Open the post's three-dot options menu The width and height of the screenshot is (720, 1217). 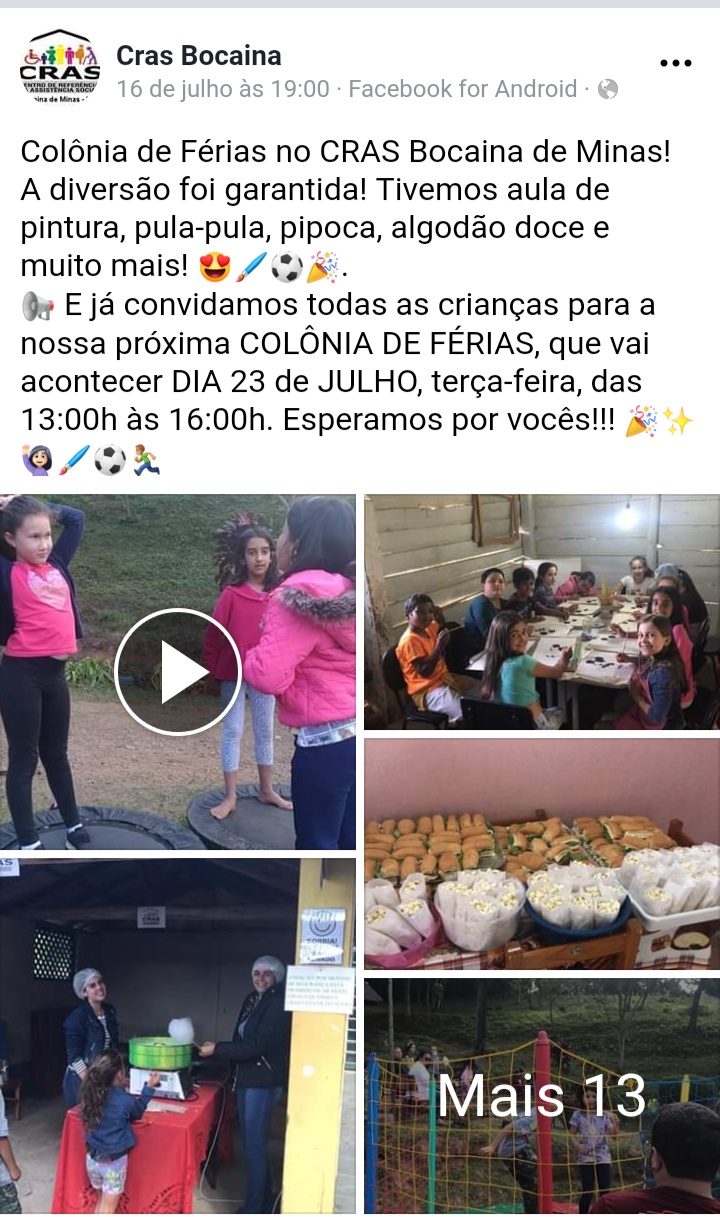(x=676, y=63)
